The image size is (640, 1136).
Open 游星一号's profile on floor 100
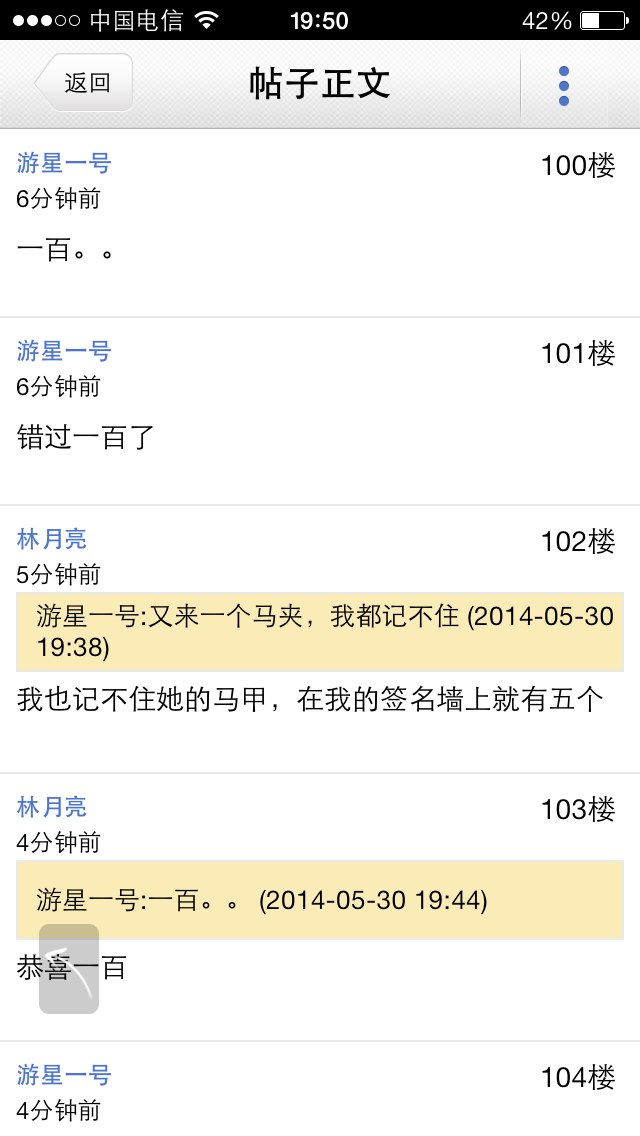64,163
